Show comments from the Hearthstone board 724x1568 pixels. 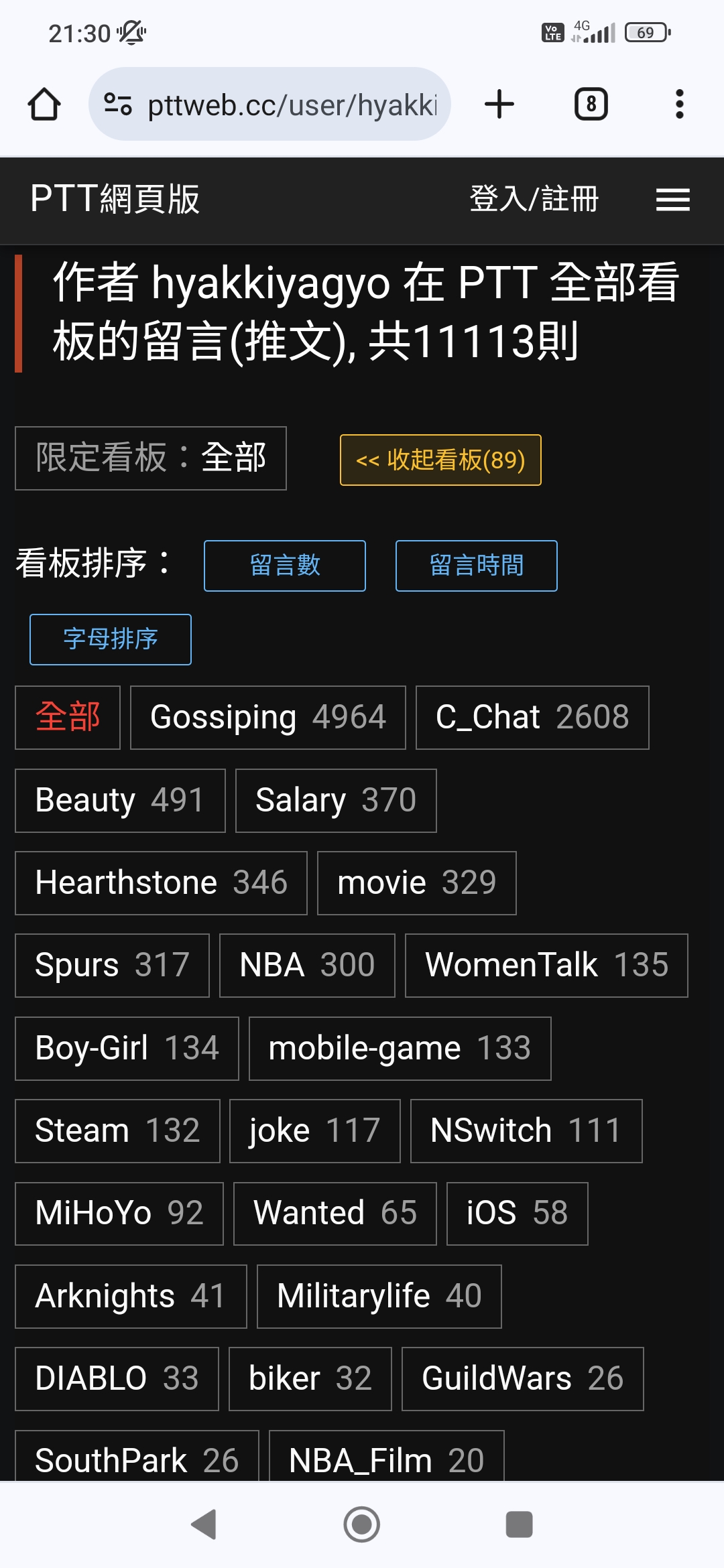click(x=161, y=883)
